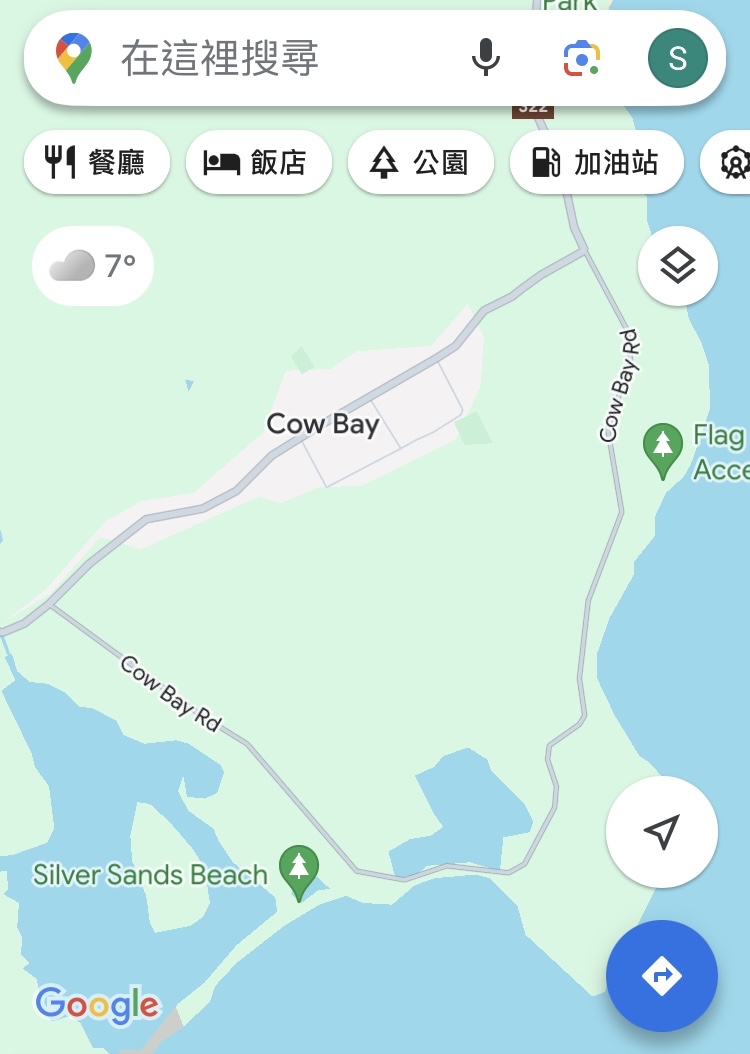Image resolution: width=750 pixels, height=1054 pixels.
Task: Select the 餐廳 restaurants chip
Action: [97, 162]
